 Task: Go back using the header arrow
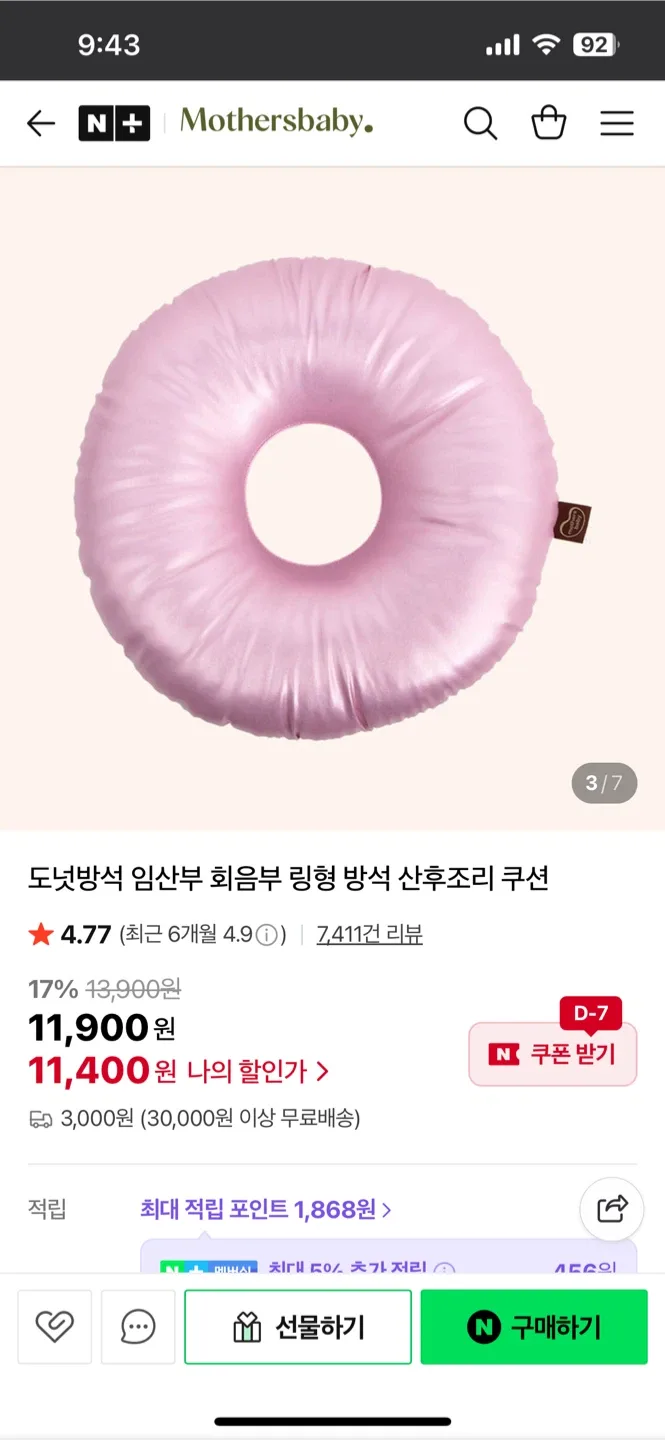coord(41,123)
